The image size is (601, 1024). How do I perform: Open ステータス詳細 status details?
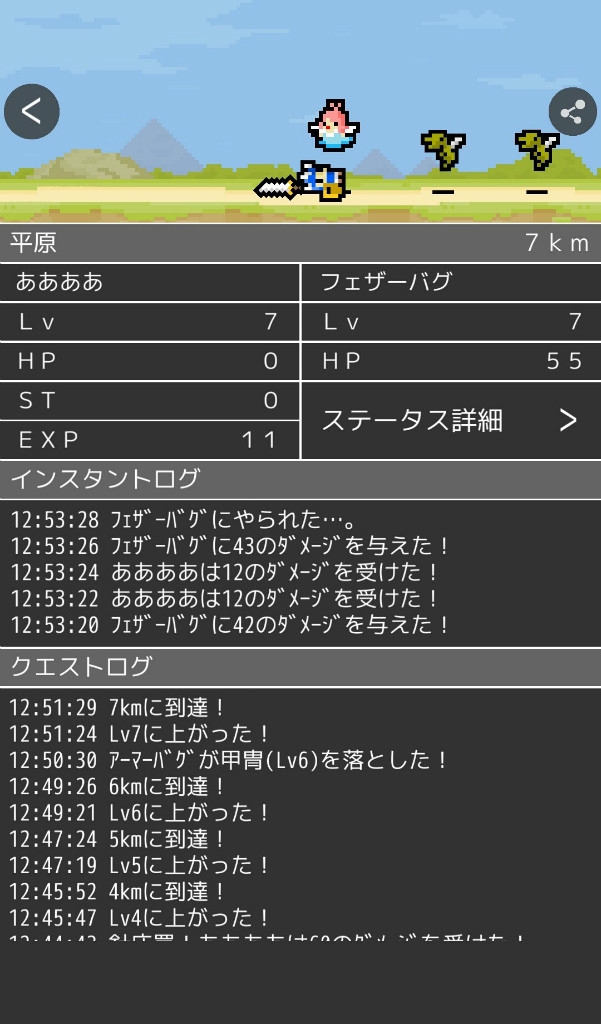[x=450, y=420]
